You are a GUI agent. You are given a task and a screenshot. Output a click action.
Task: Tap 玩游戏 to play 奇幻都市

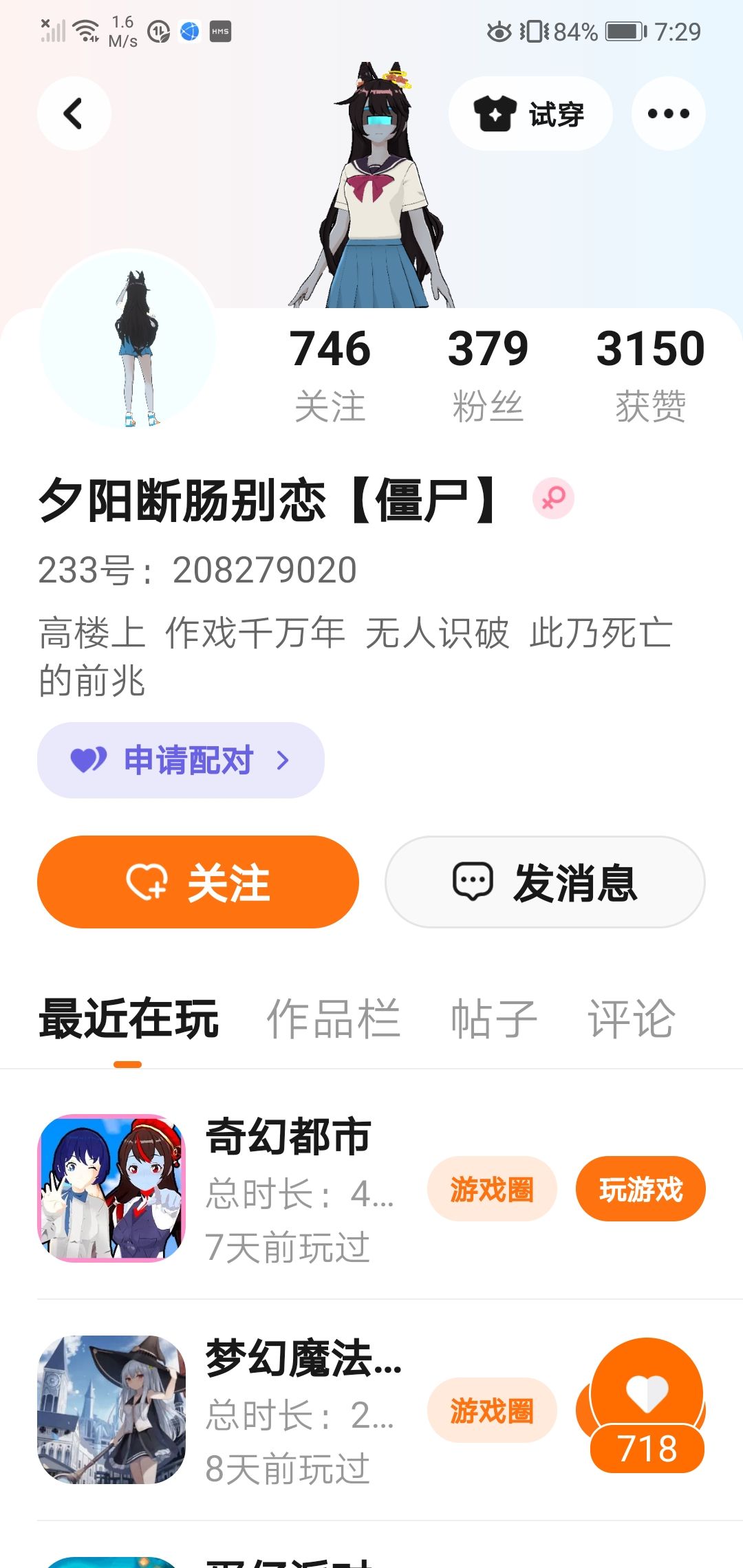(640, 1189)
